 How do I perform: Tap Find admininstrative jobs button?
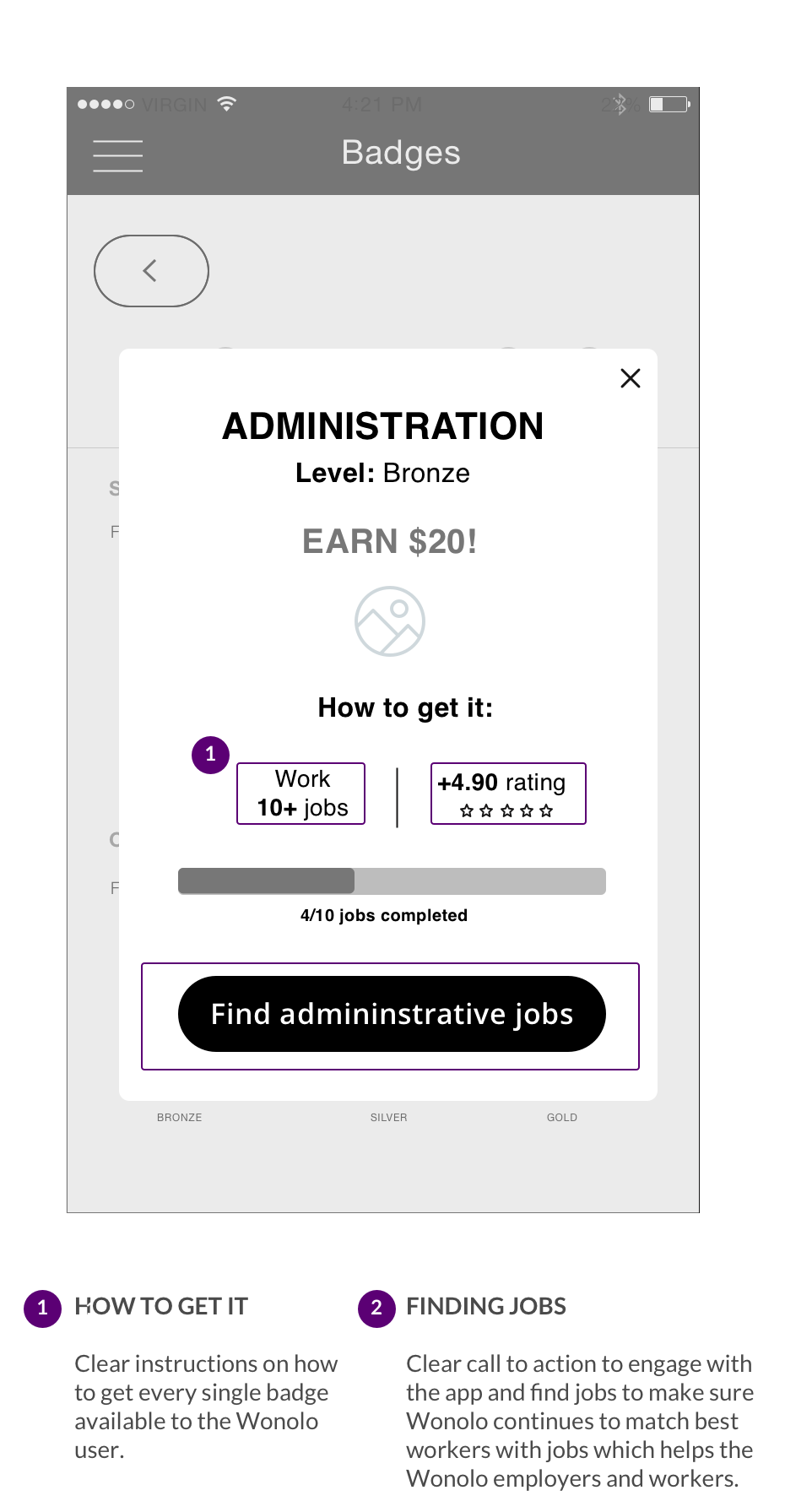click(392, 1014)
